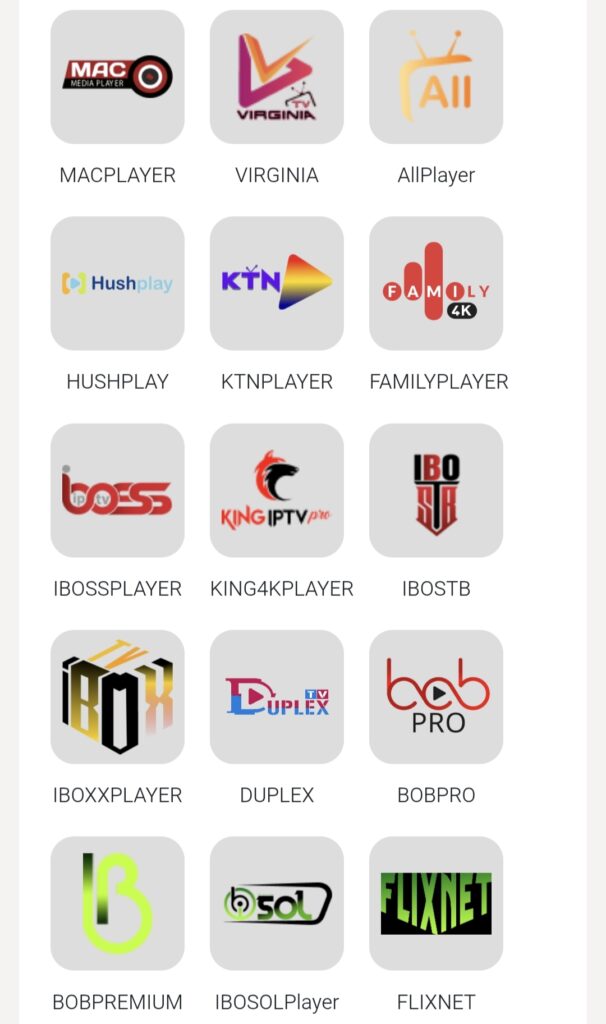
Task: Open AllPlayer from the grid
Action: (436, 77)
